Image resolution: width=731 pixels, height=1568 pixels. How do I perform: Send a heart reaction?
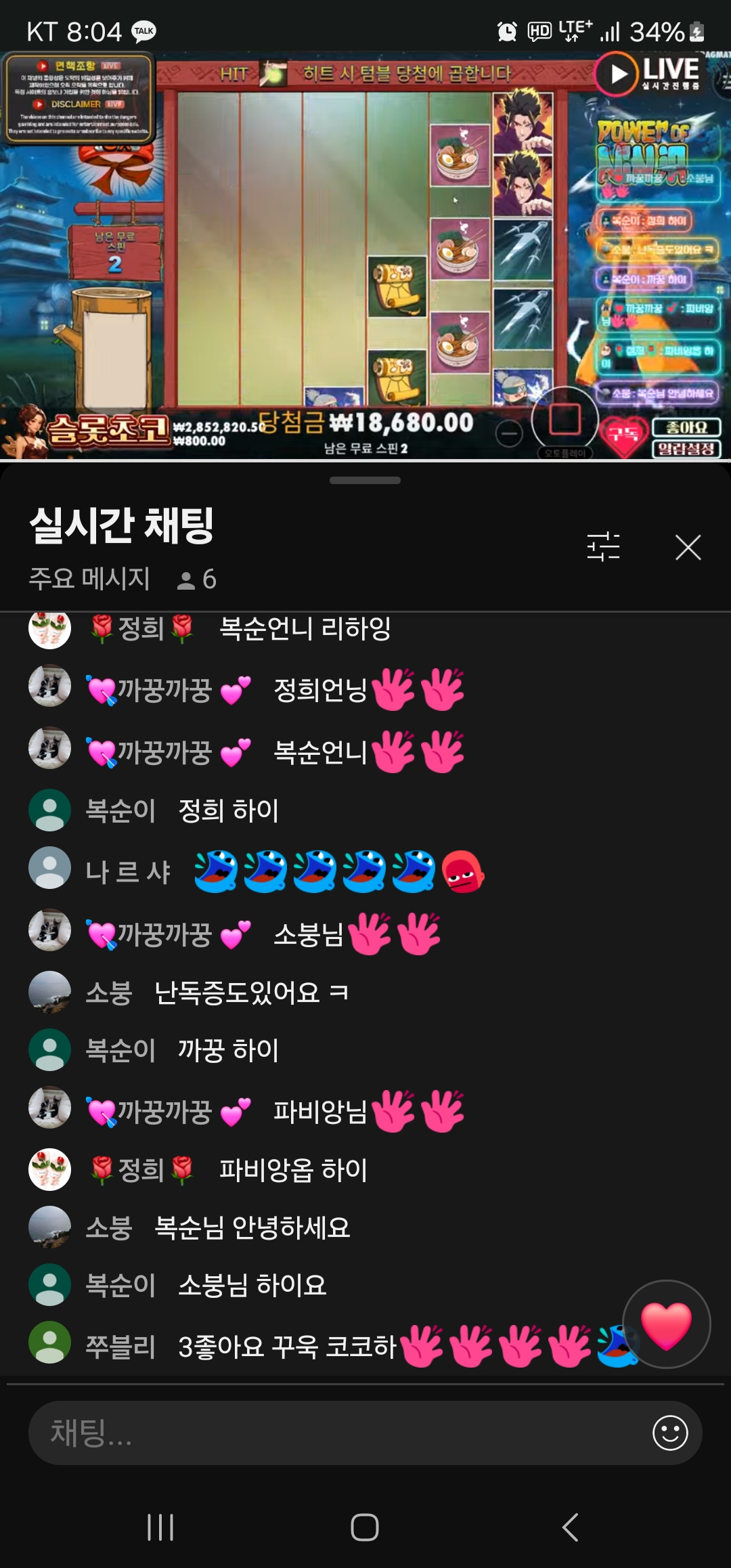pos(666,1324)
